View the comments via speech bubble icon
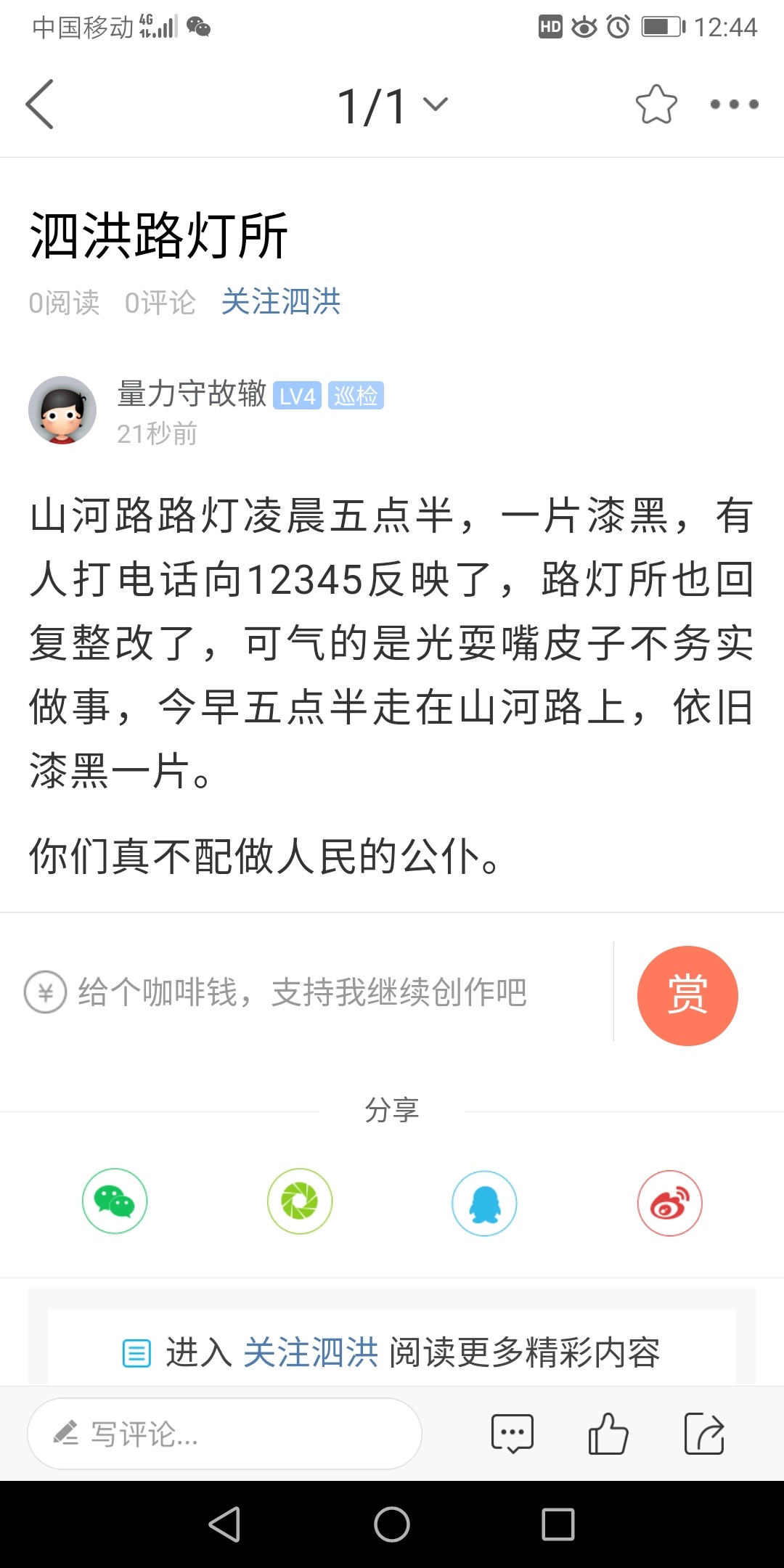 click(513, 1434)
